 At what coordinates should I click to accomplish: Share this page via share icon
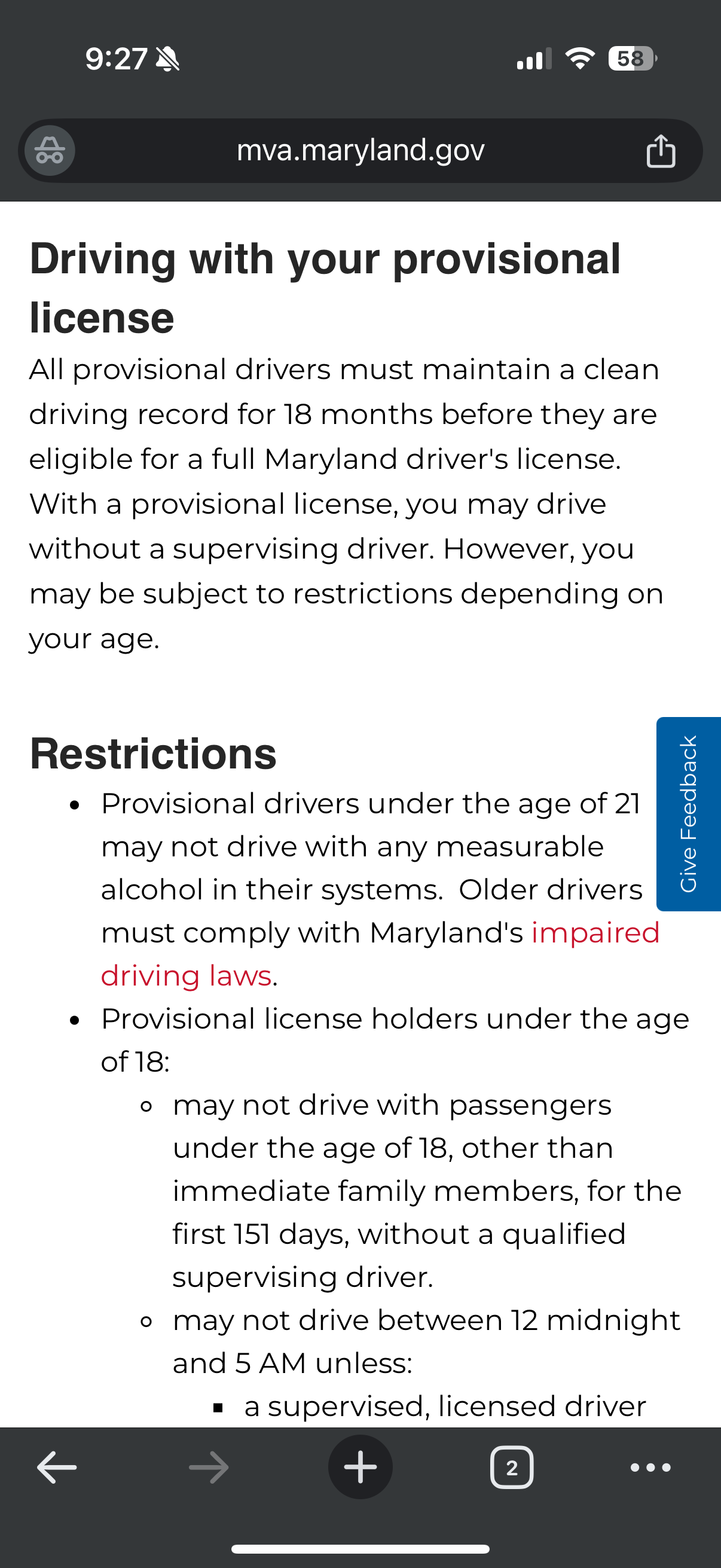661,150
